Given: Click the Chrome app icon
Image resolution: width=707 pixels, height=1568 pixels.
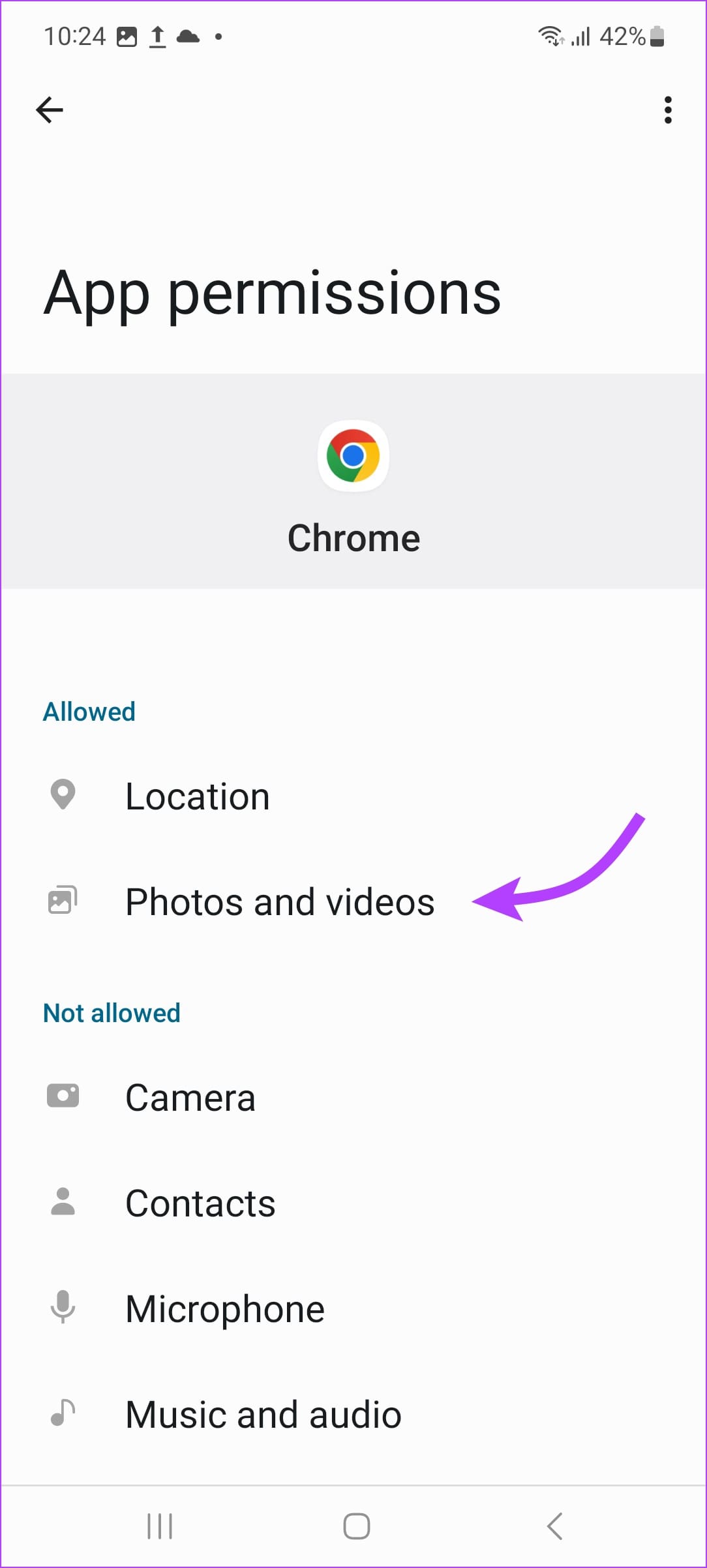Looking at the screenshot, I should point(353,457).
